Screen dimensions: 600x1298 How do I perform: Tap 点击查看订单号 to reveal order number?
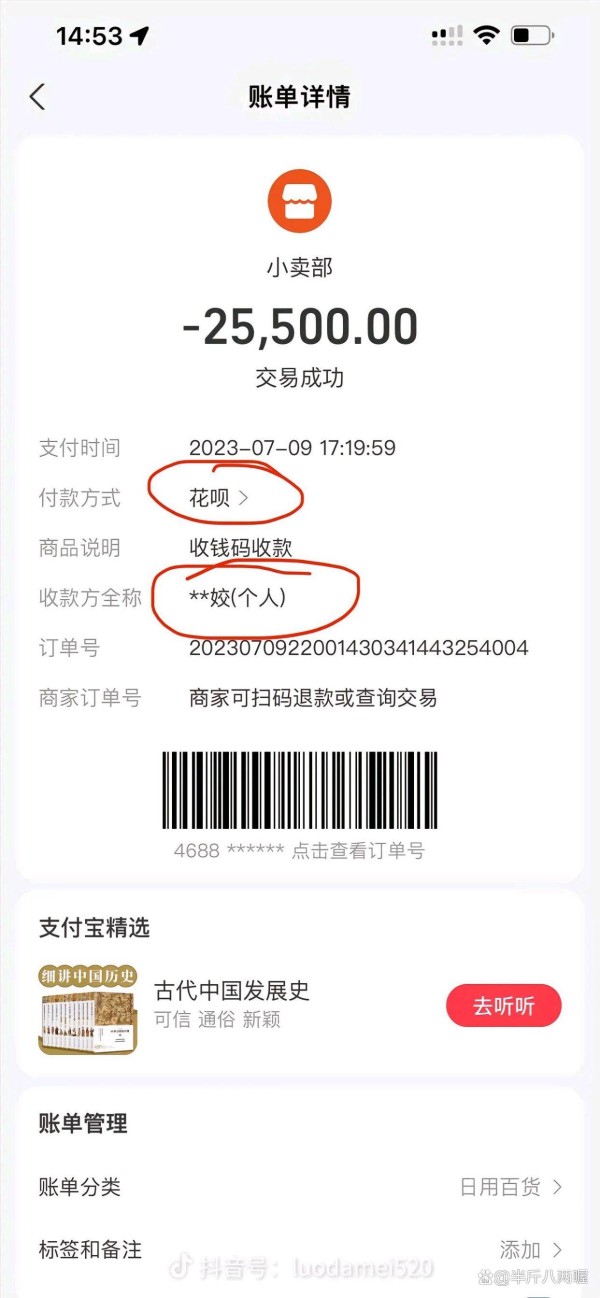click(x=357, y=851)
